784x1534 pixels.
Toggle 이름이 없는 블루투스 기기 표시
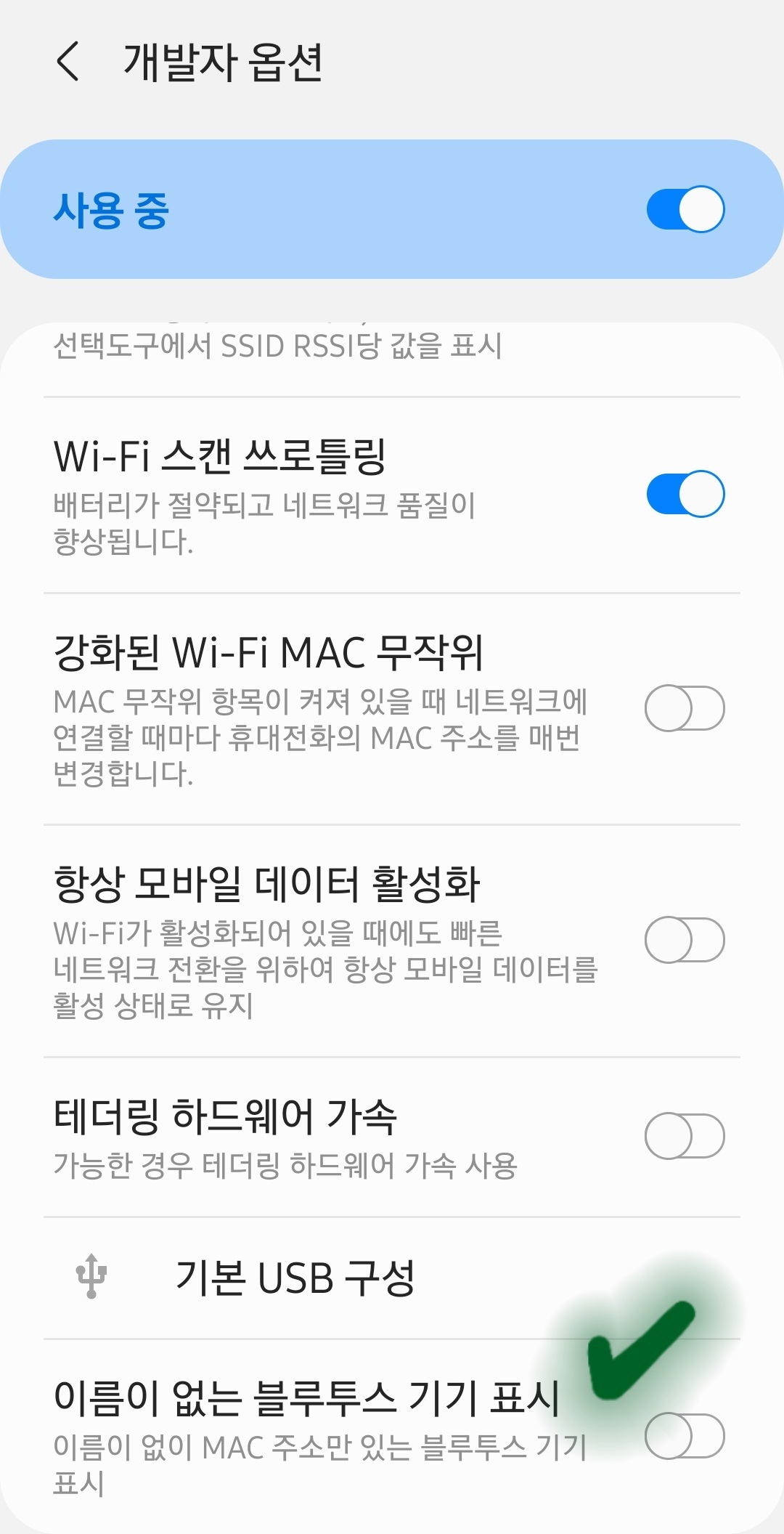pyautogui.click(x=685, y=1436)
